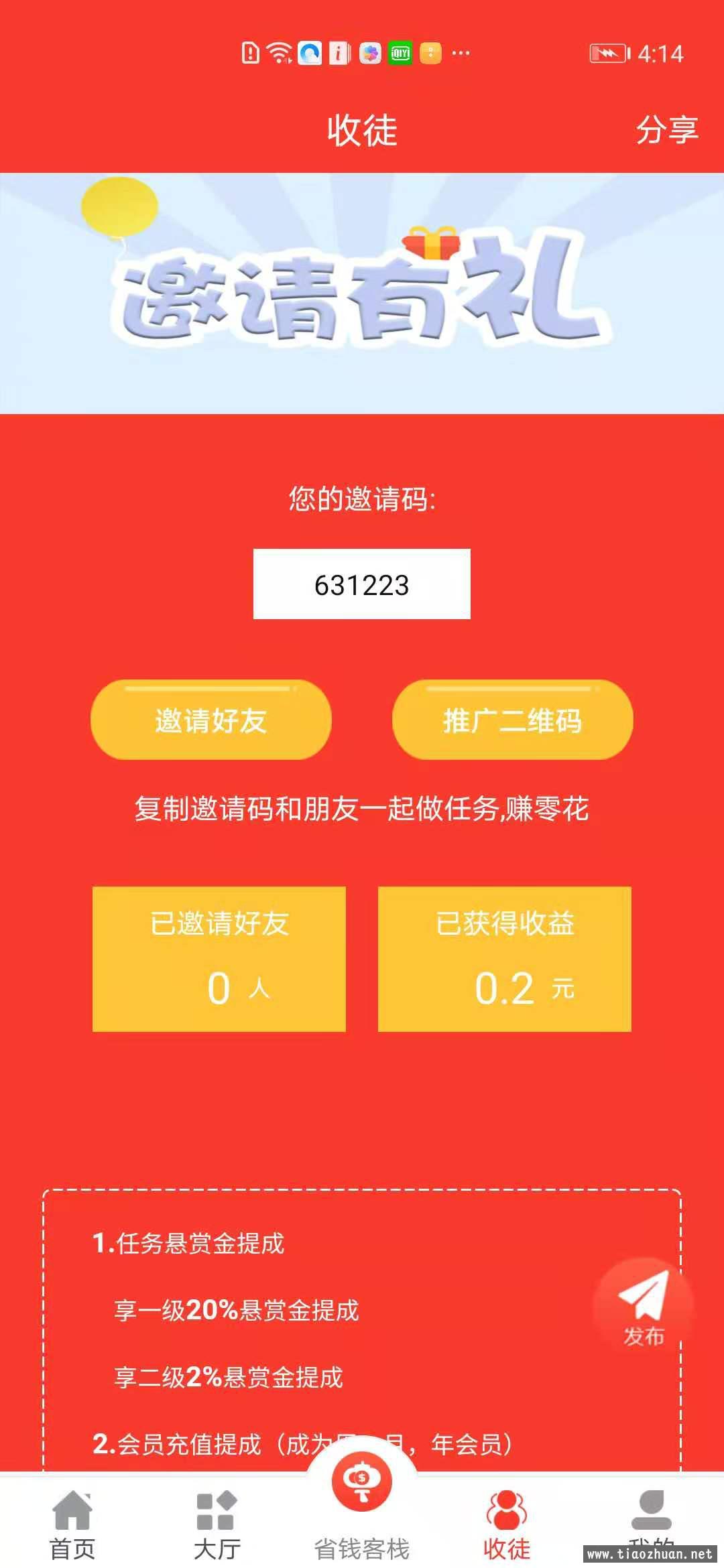Tap the 邀请好友 button
This screenshot has height=1568, width=724.
pyautogui.click(x=211, y=720)
